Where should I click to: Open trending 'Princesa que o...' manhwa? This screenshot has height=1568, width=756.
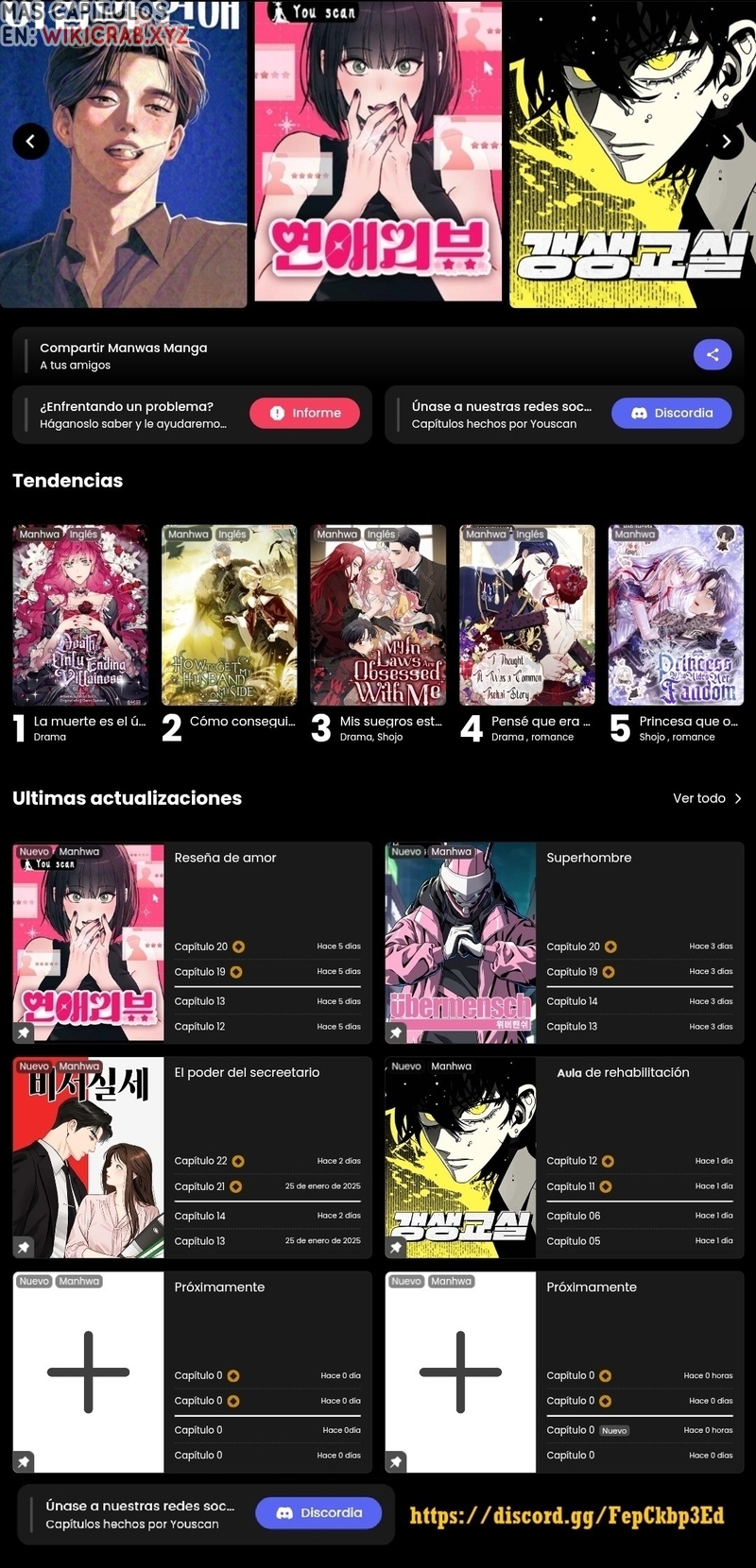676,615
